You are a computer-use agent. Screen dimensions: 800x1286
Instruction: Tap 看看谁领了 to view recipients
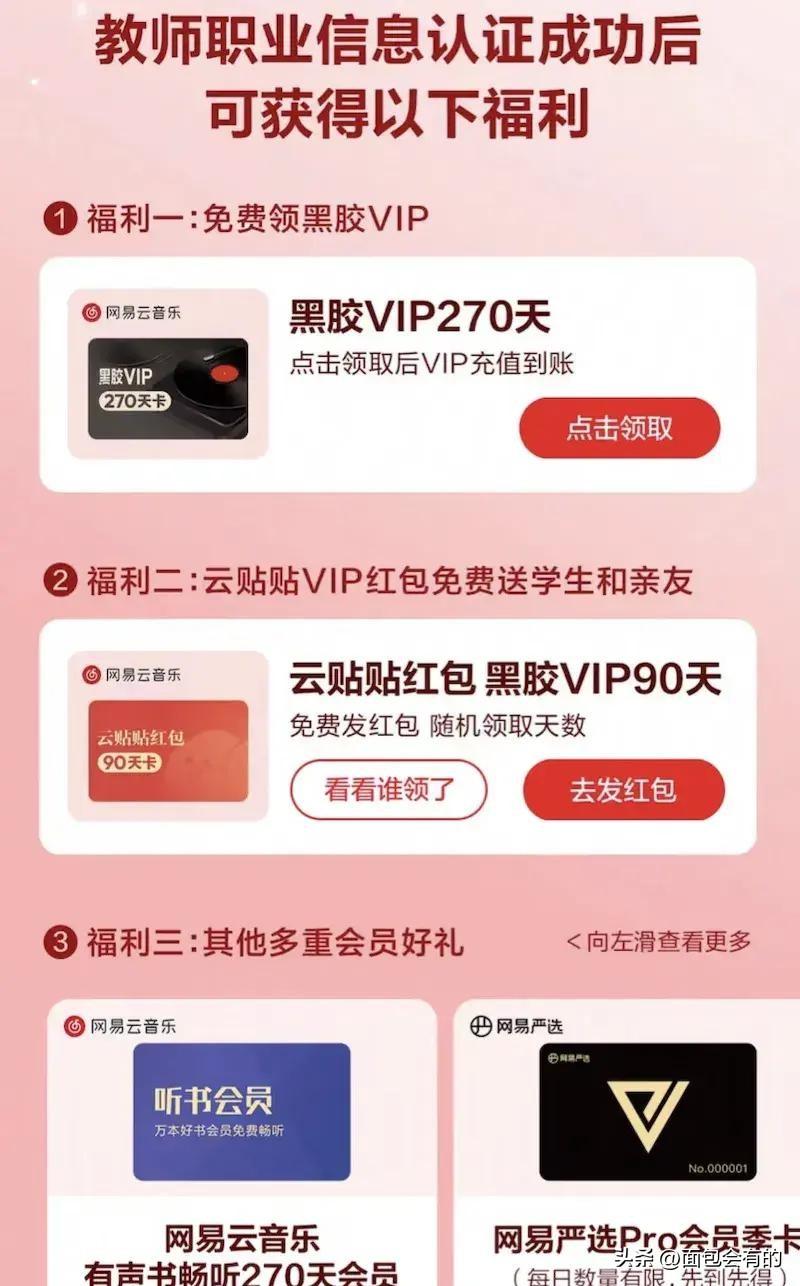coord(389,790)
